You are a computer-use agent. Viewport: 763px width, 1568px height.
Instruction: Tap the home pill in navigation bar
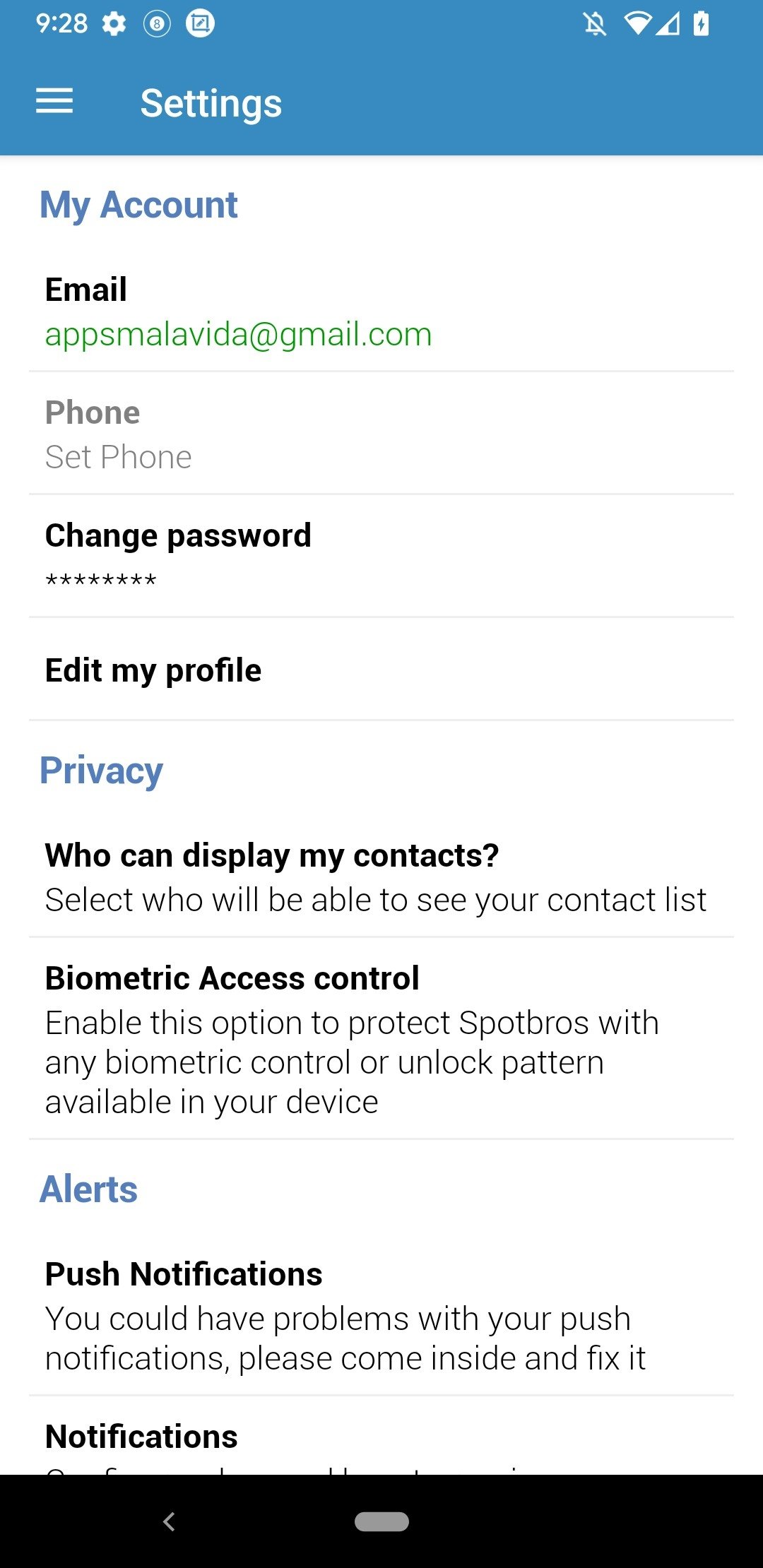381,1521
